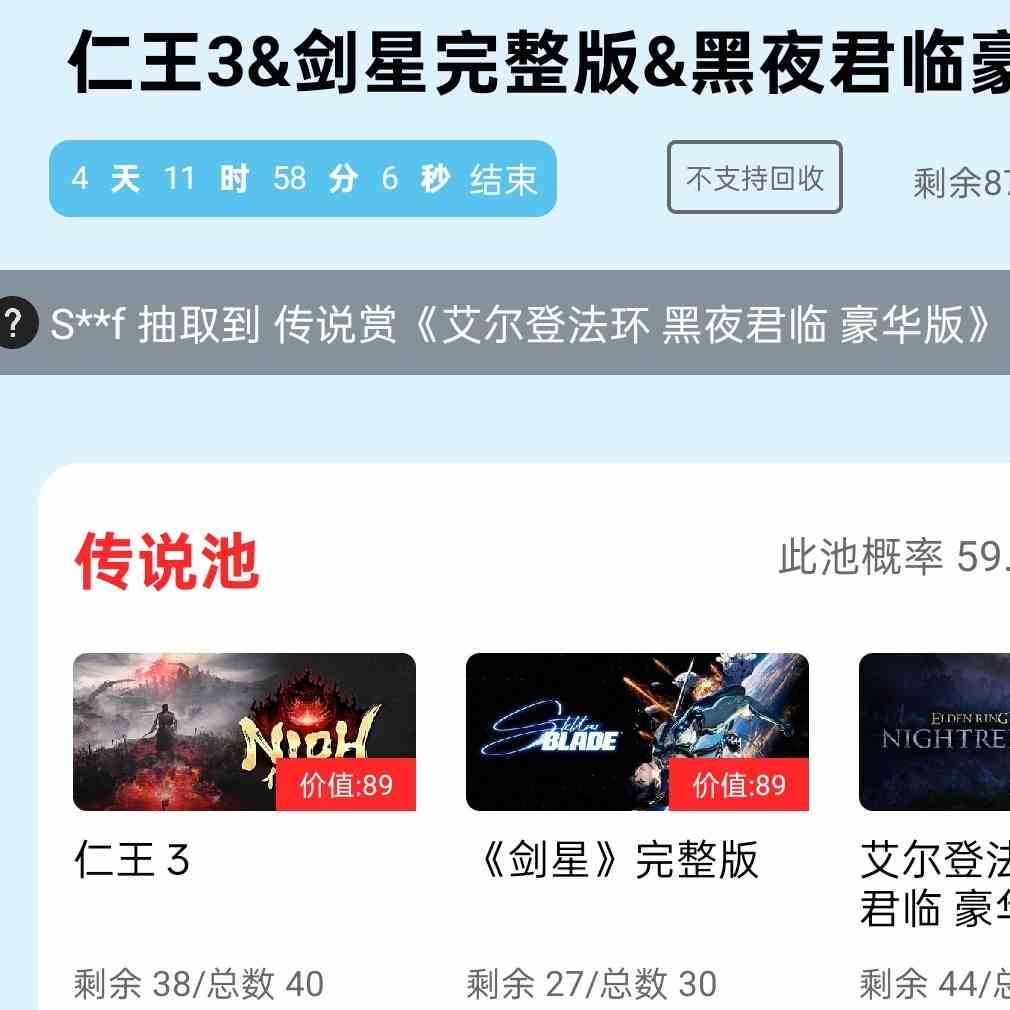Tap the 不支持回收 tag
The width and height of the screenshot is (1010, 1010).
pos(755,178)
